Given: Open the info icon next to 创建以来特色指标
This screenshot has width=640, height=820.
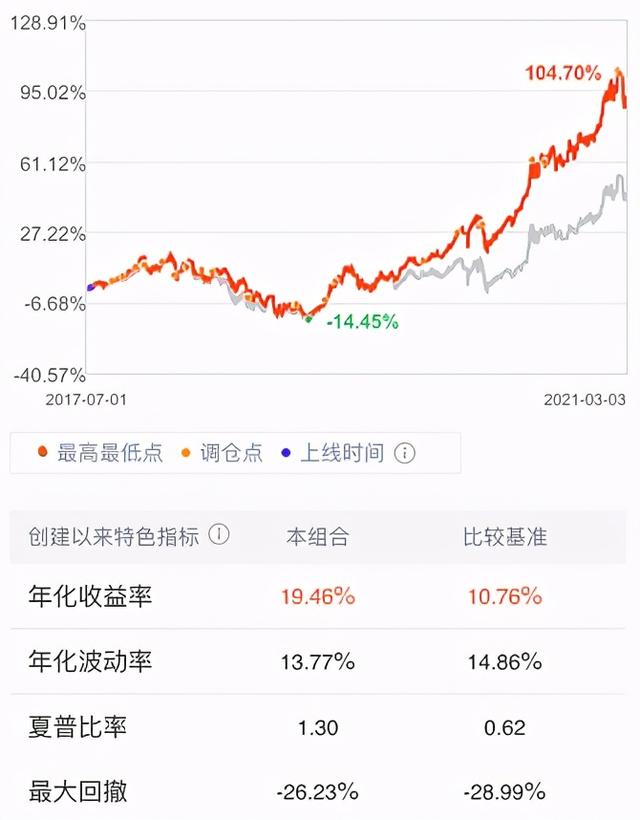Looking at the screenshot, I should point(219,534).
